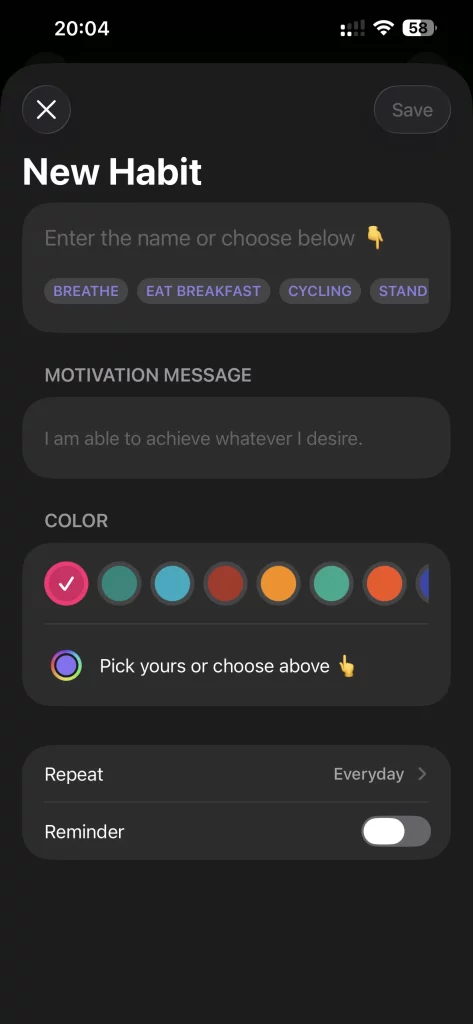Screen dimensions: 473x1024
Task: Close the New Habit sheet
Action: pos(46,110)
